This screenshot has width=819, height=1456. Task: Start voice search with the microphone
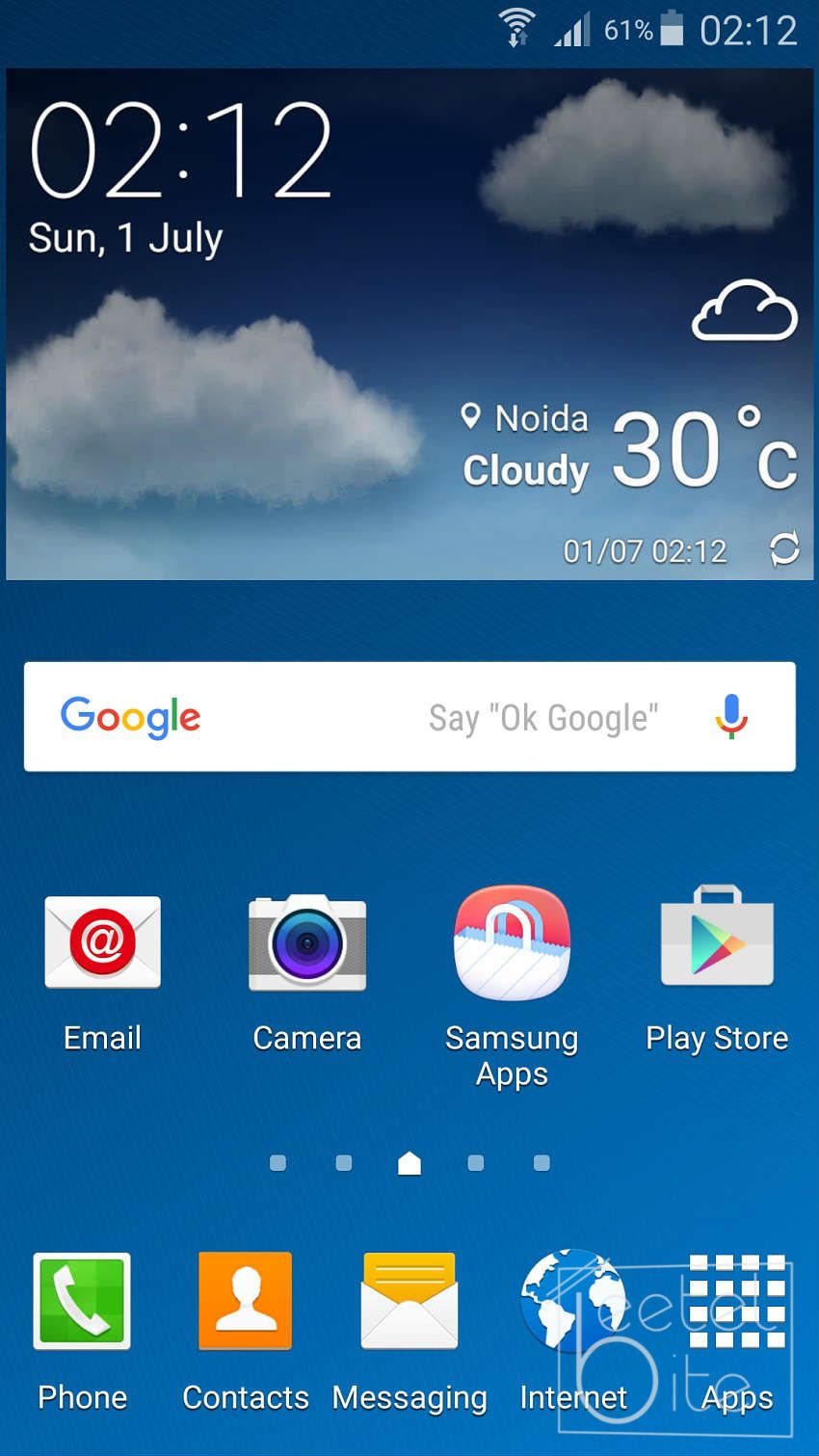731,716
